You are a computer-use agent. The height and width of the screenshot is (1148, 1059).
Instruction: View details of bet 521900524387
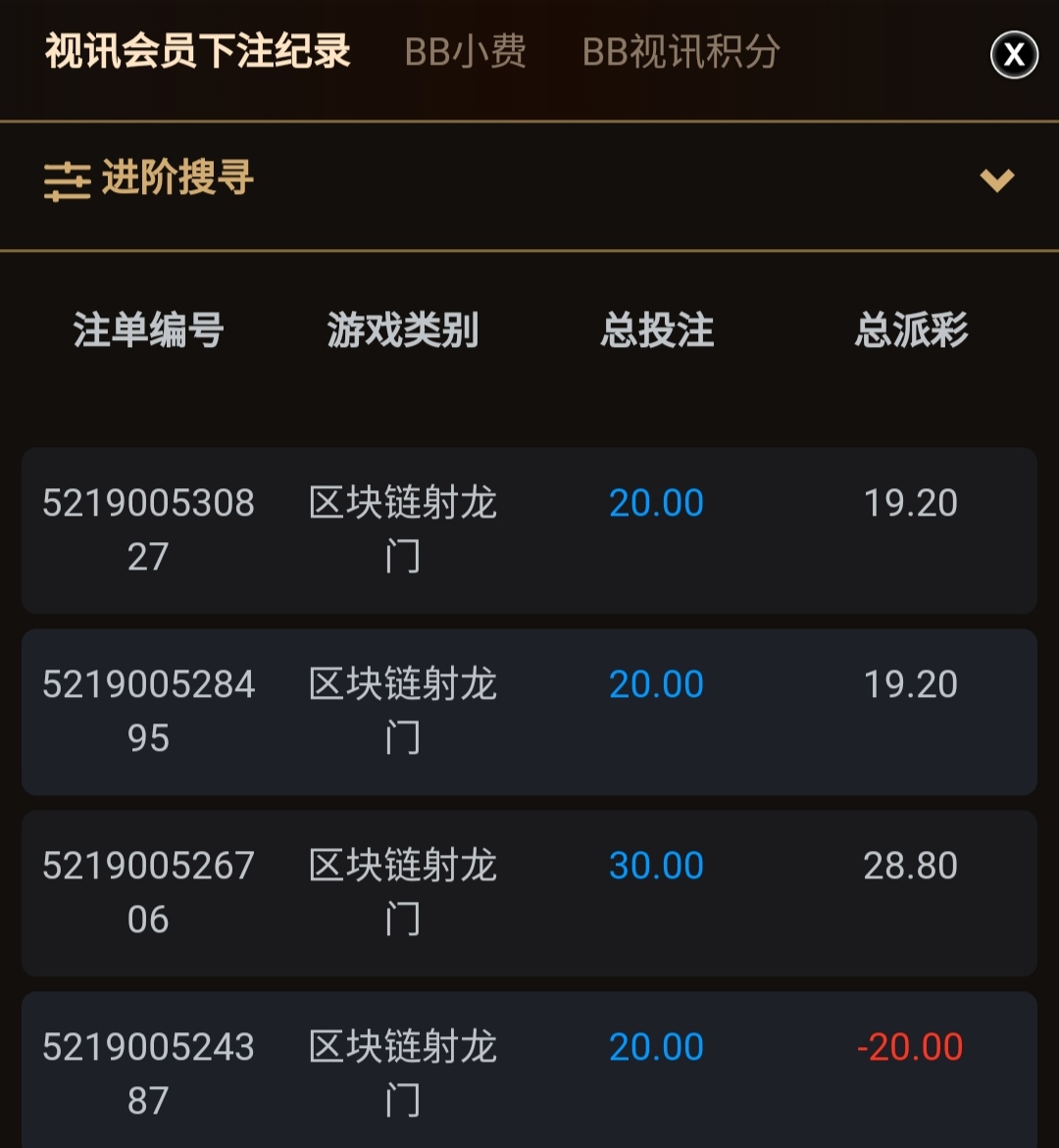click(x=529, y=1073)
